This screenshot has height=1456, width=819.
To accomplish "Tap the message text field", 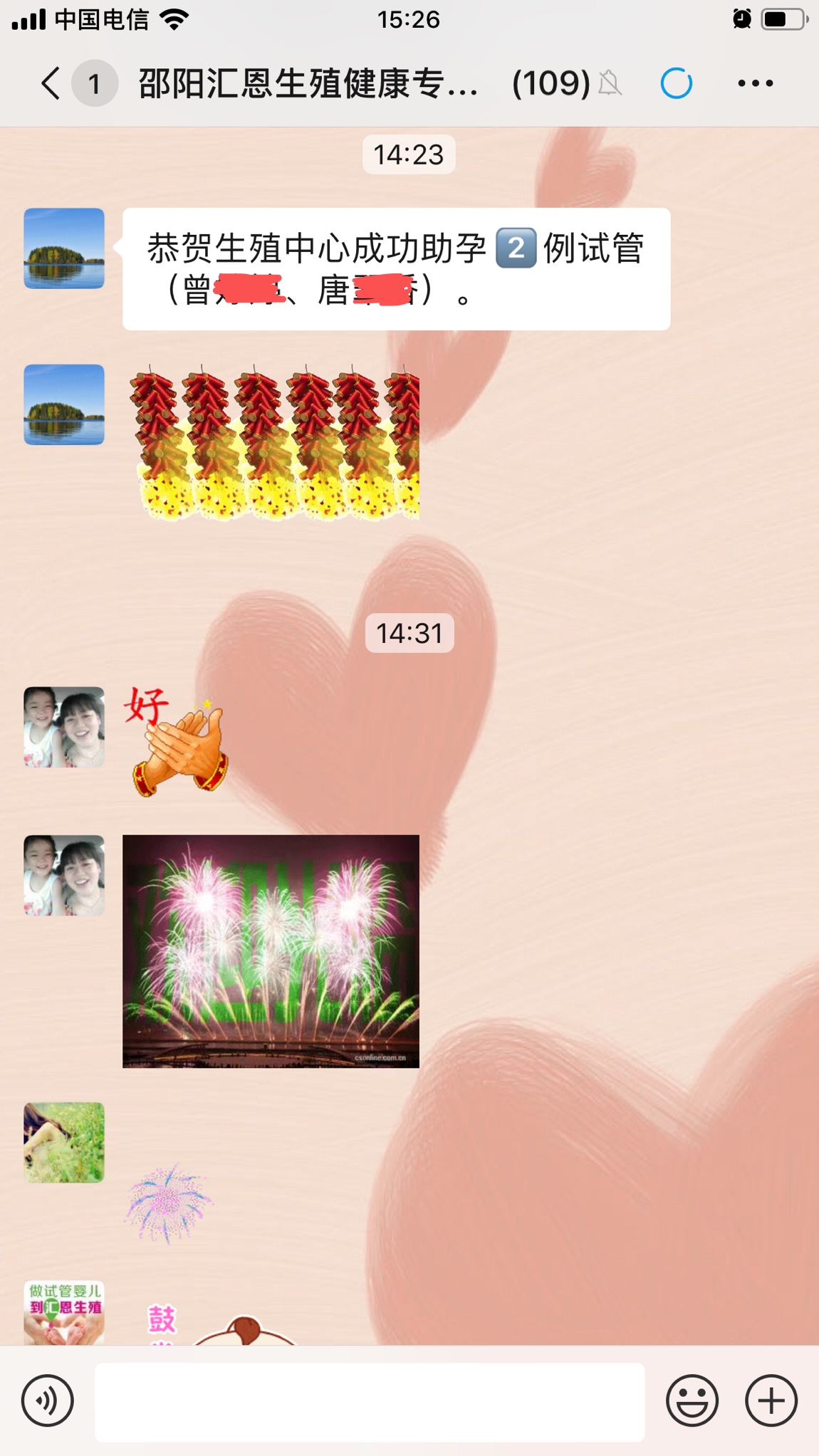I will pos(370,1402).
